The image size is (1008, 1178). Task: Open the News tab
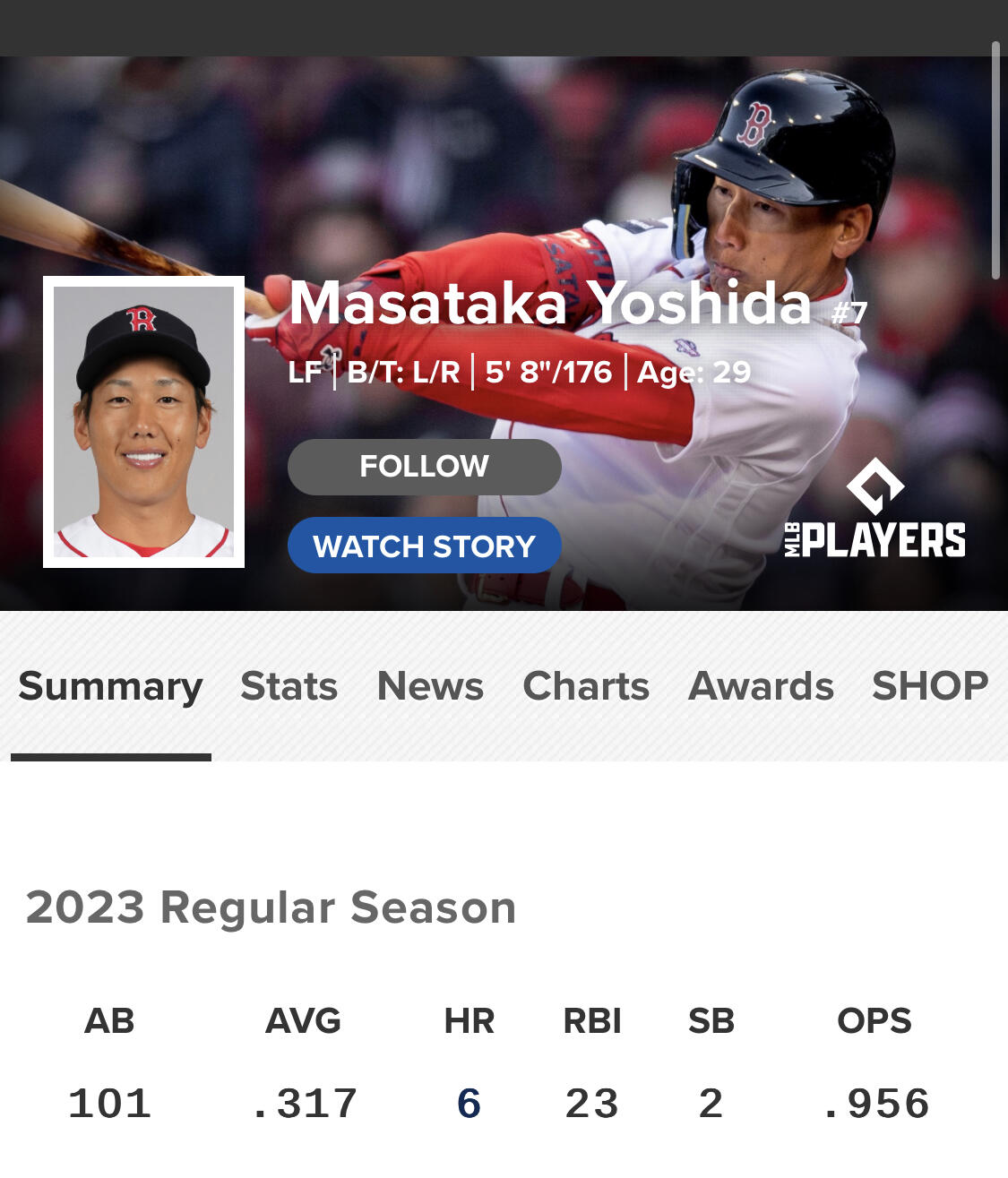430,687
